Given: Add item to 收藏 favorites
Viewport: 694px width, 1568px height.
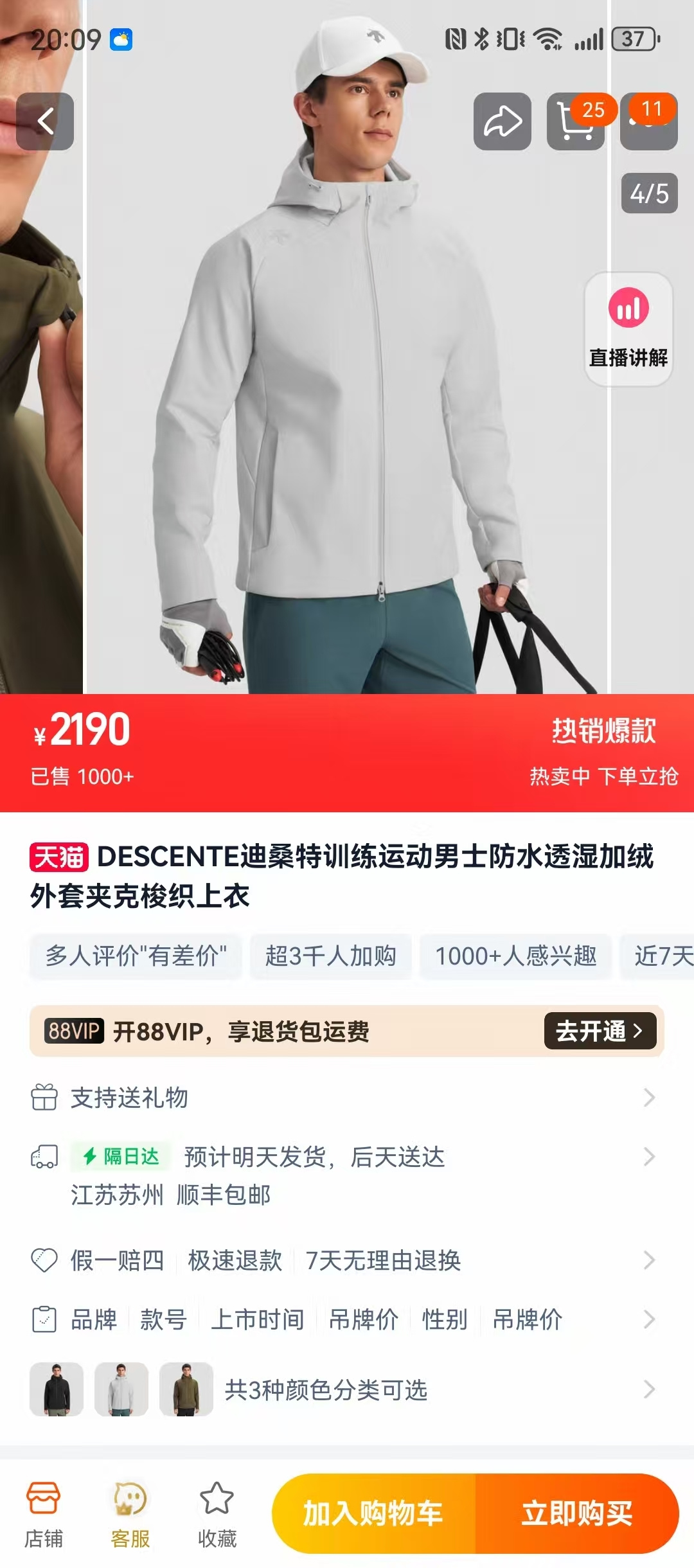Looking at the screenshot, I should point(217,1514).
